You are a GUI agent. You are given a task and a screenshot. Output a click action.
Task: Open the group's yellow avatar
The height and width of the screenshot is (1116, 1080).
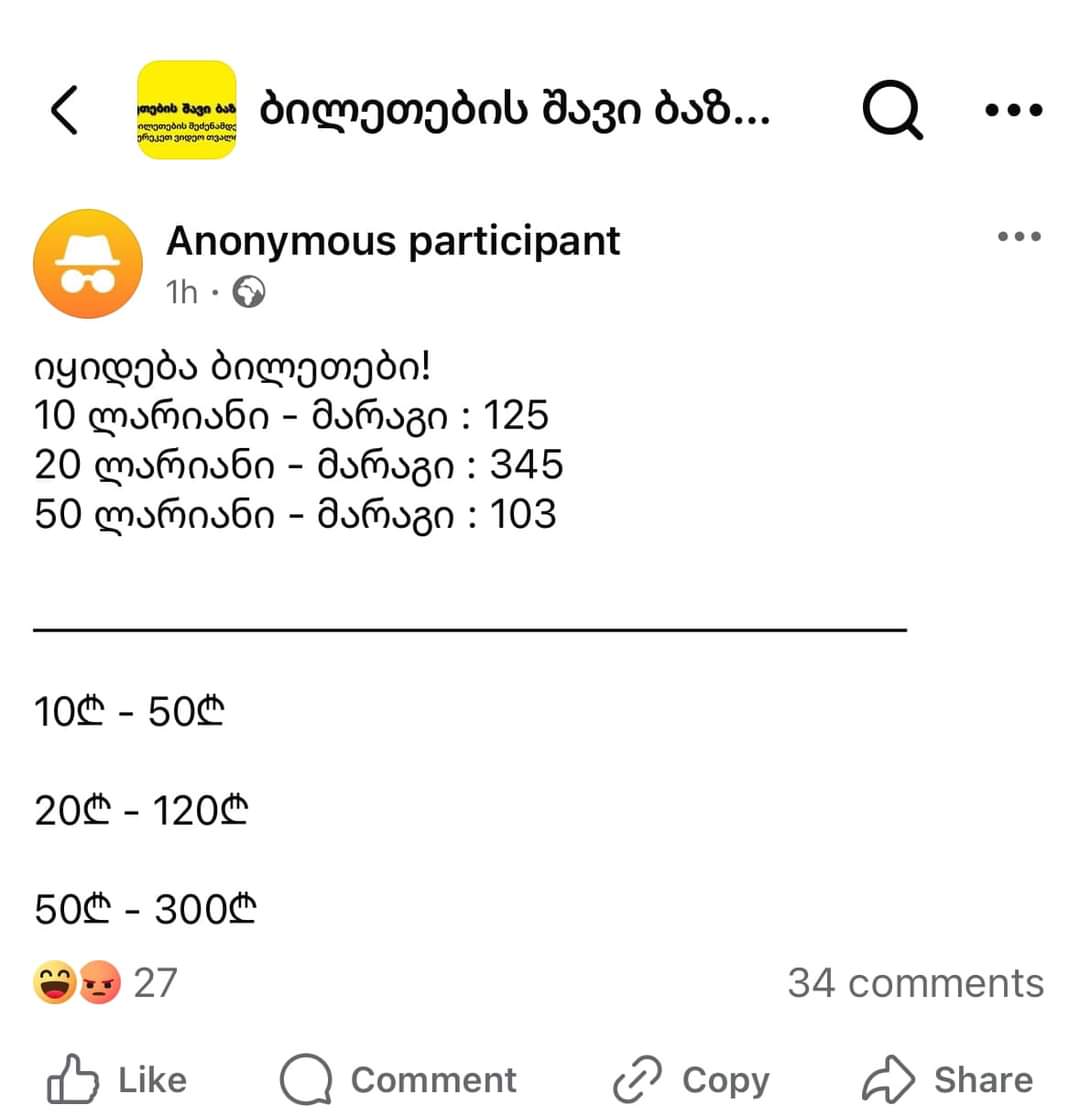point(186,110)
